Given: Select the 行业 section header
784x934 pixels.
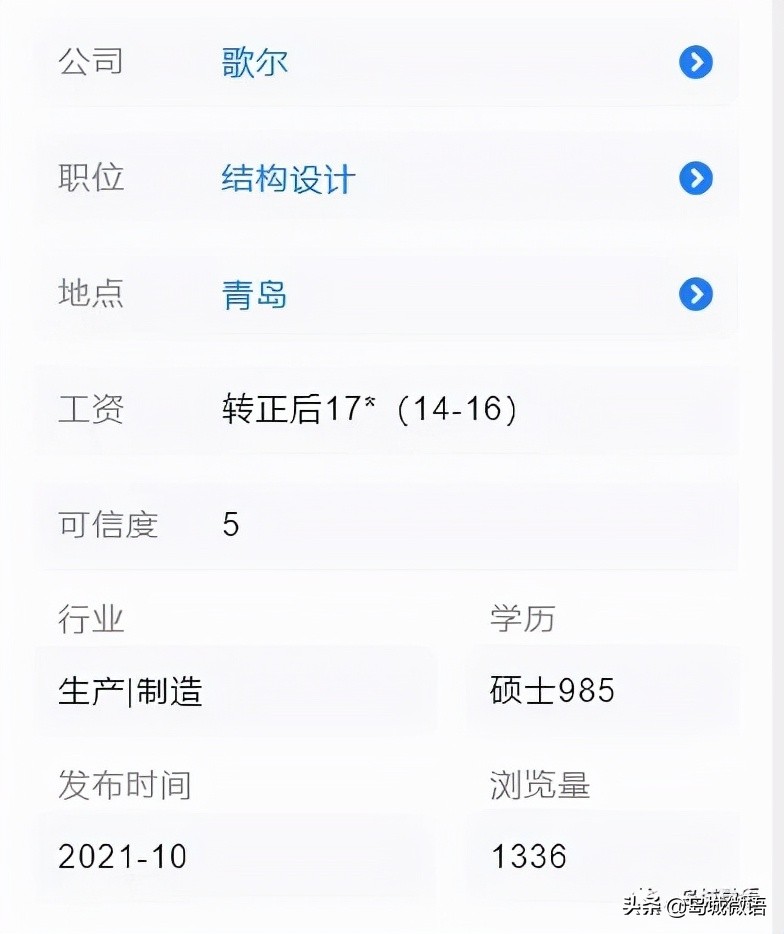Looking at the screenshot, I should click(91, 620).
